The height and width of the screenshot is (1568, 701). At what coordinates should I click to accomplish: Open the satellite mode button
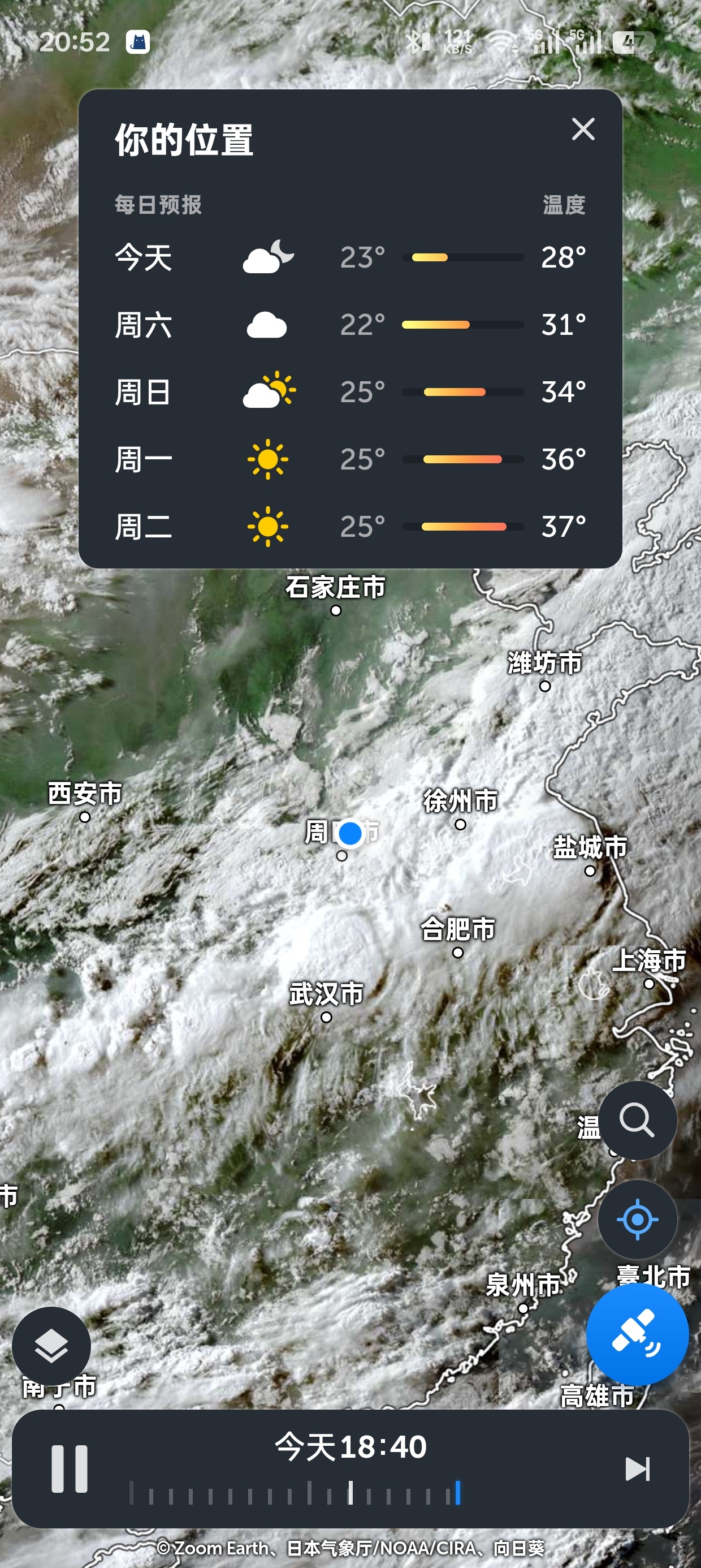637,1335
